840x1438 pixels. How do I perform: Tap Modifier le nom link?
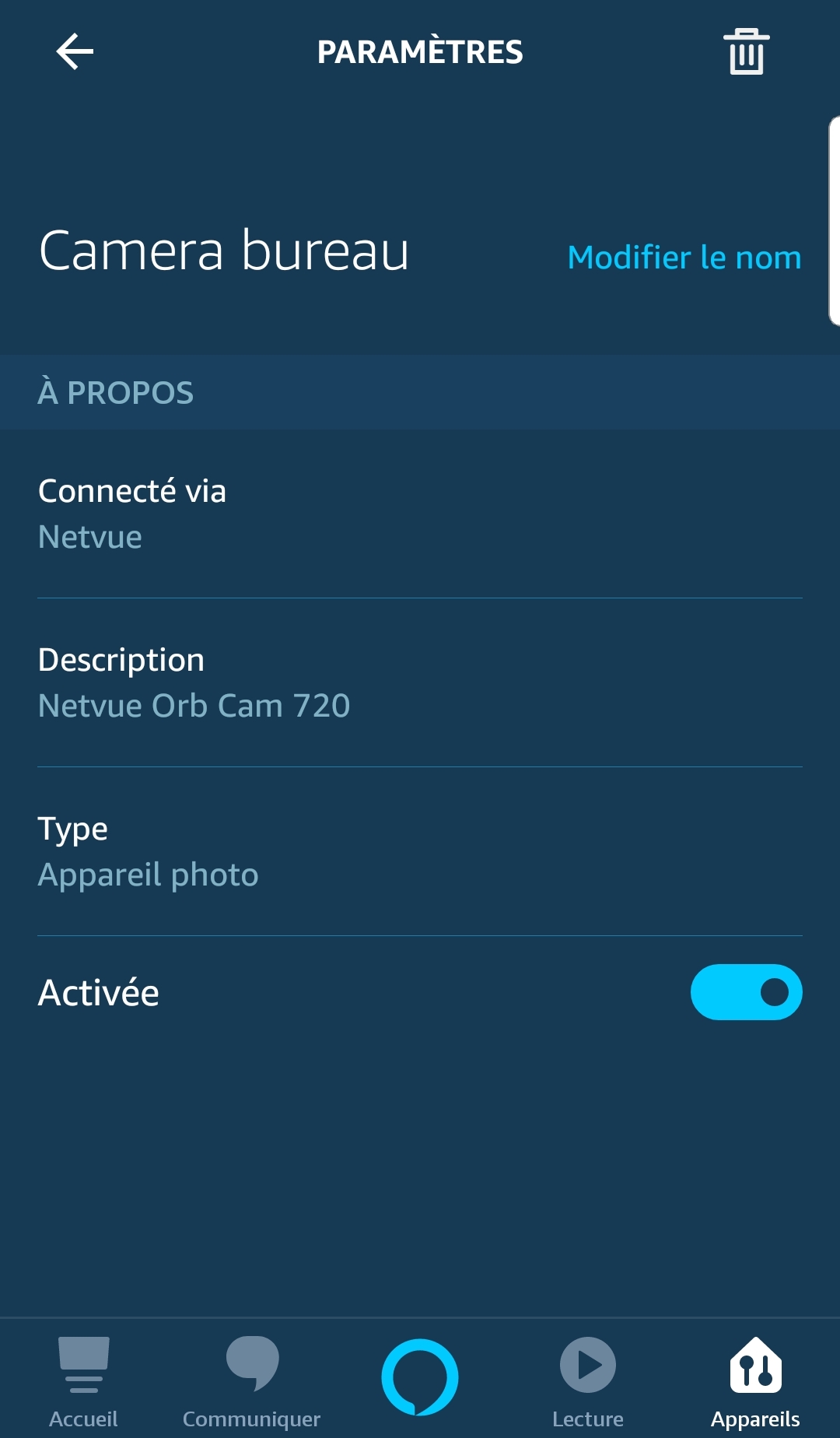tap(684, 258)
